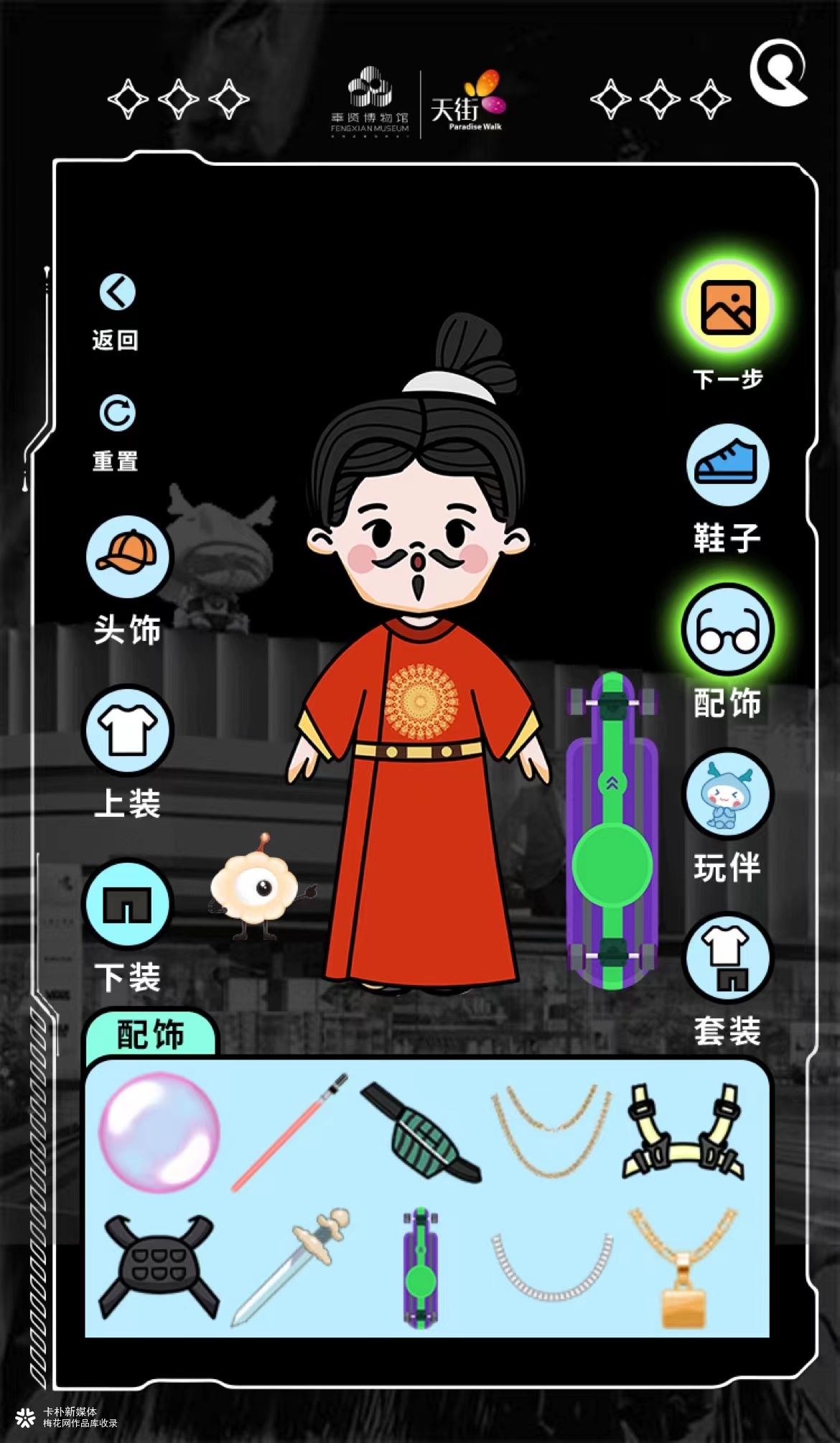Viewport: 840px width, 1443px height.
Task: Choose the green waist bag accessory
Action: click(421, 1132)
